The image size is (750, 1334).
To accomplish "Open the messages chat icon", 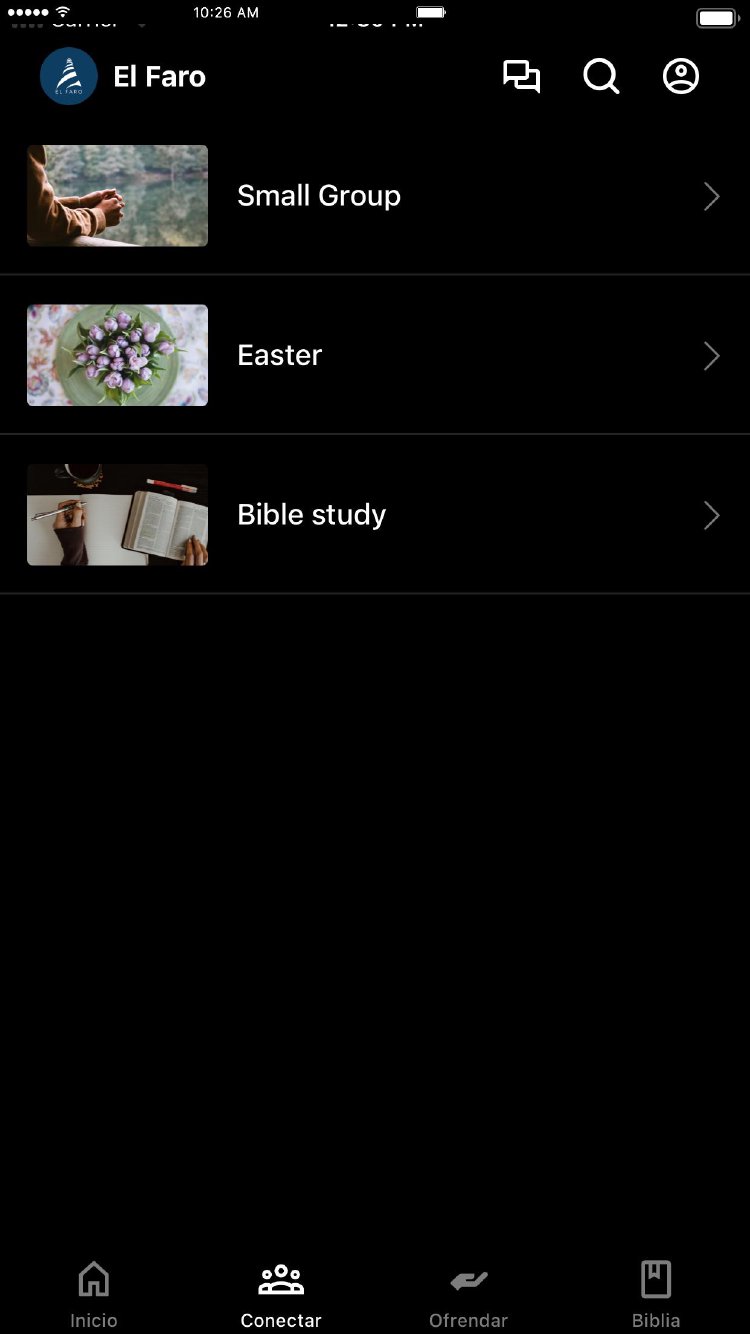I will [x=521, y=77].
